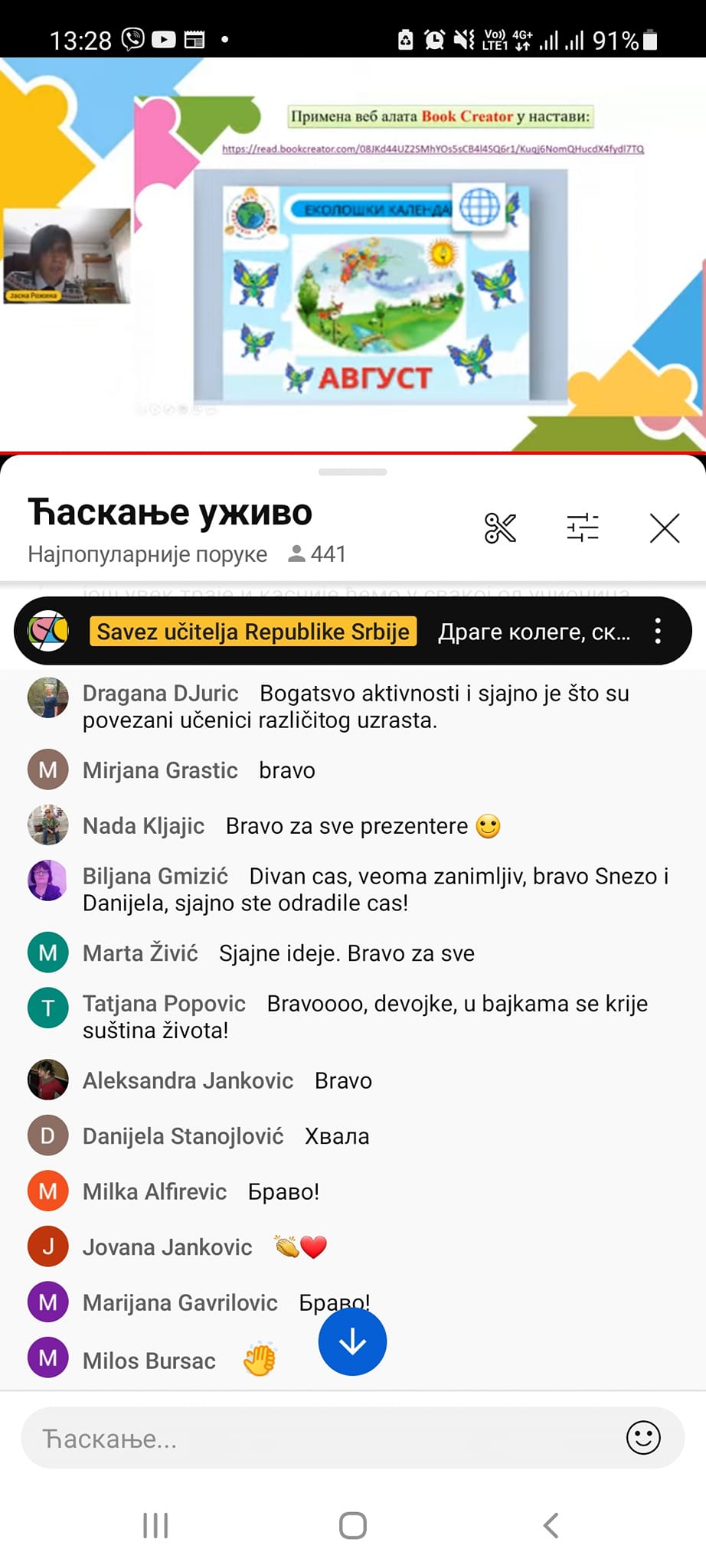706x1568 pixels.
Task: Open Dragana DJuric's chat message
Action: coord(356,706)
